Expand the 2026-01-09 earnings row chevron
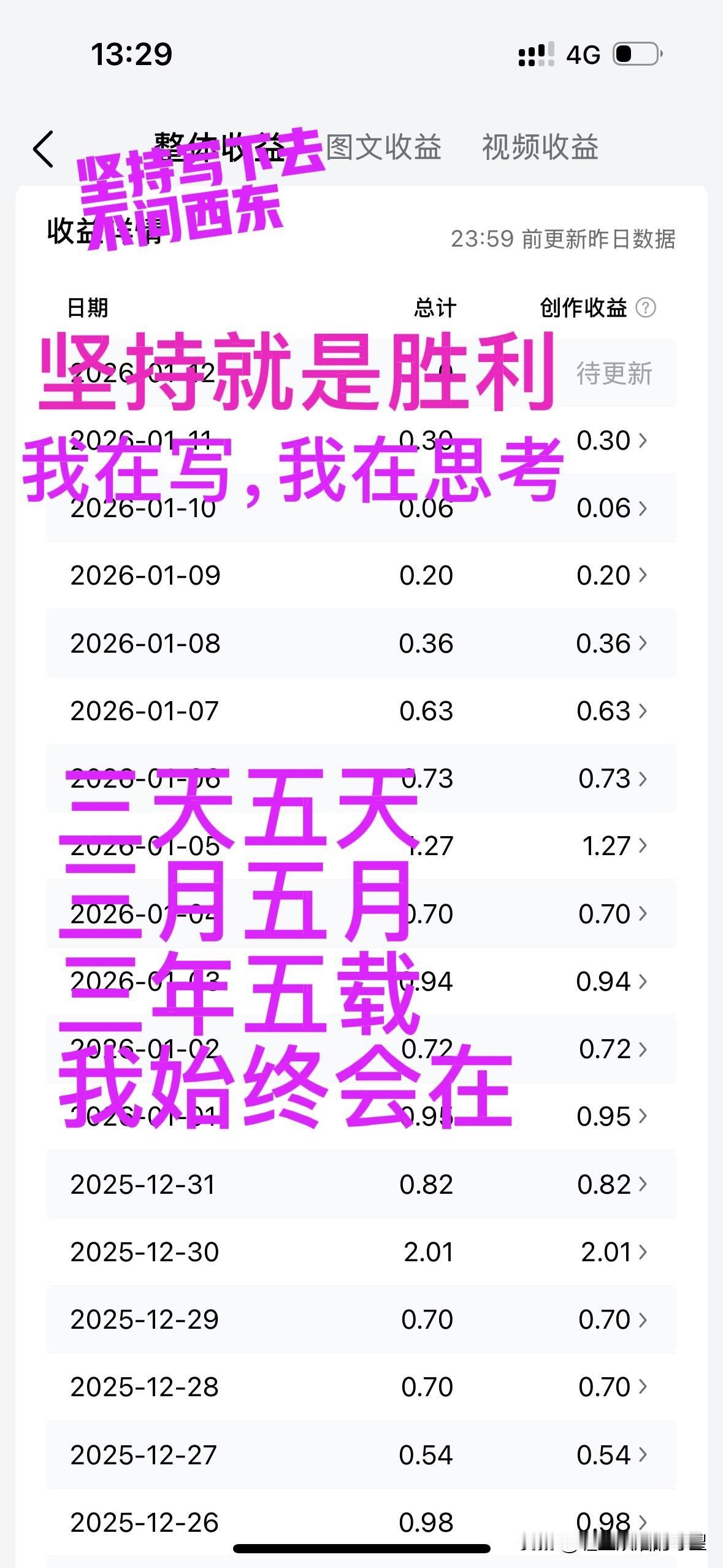This screenshot has height=1568, width=723. [x=643, y=575]
